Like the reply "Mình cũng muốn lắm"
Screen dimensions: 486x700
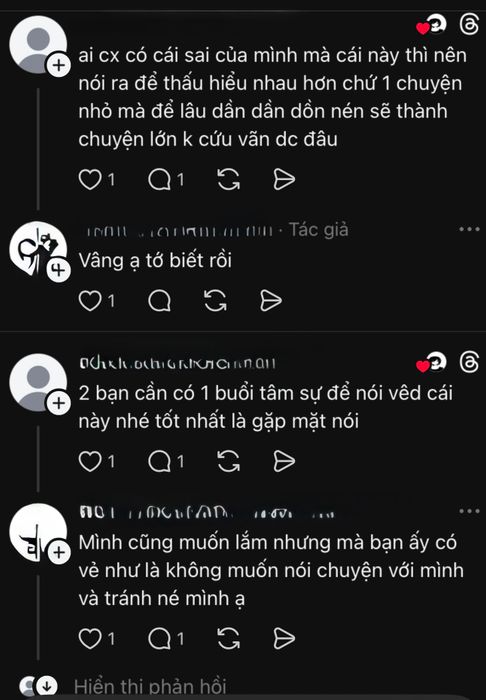(x=90, y=639)
